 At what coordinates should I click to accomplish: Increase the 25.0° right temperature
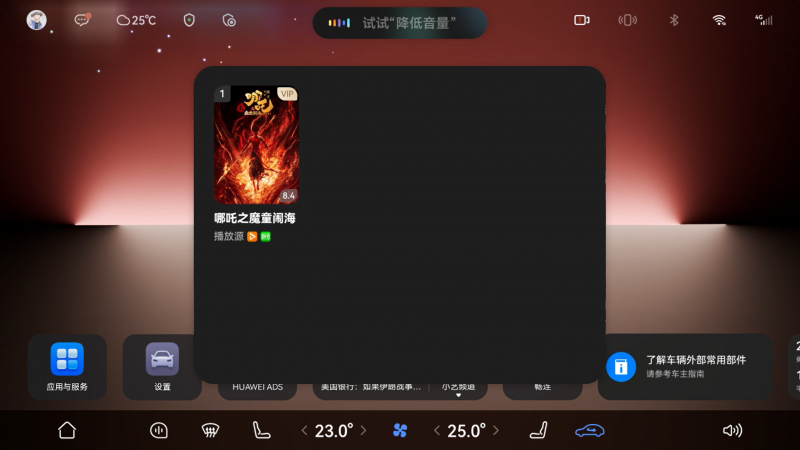[496, 430]
